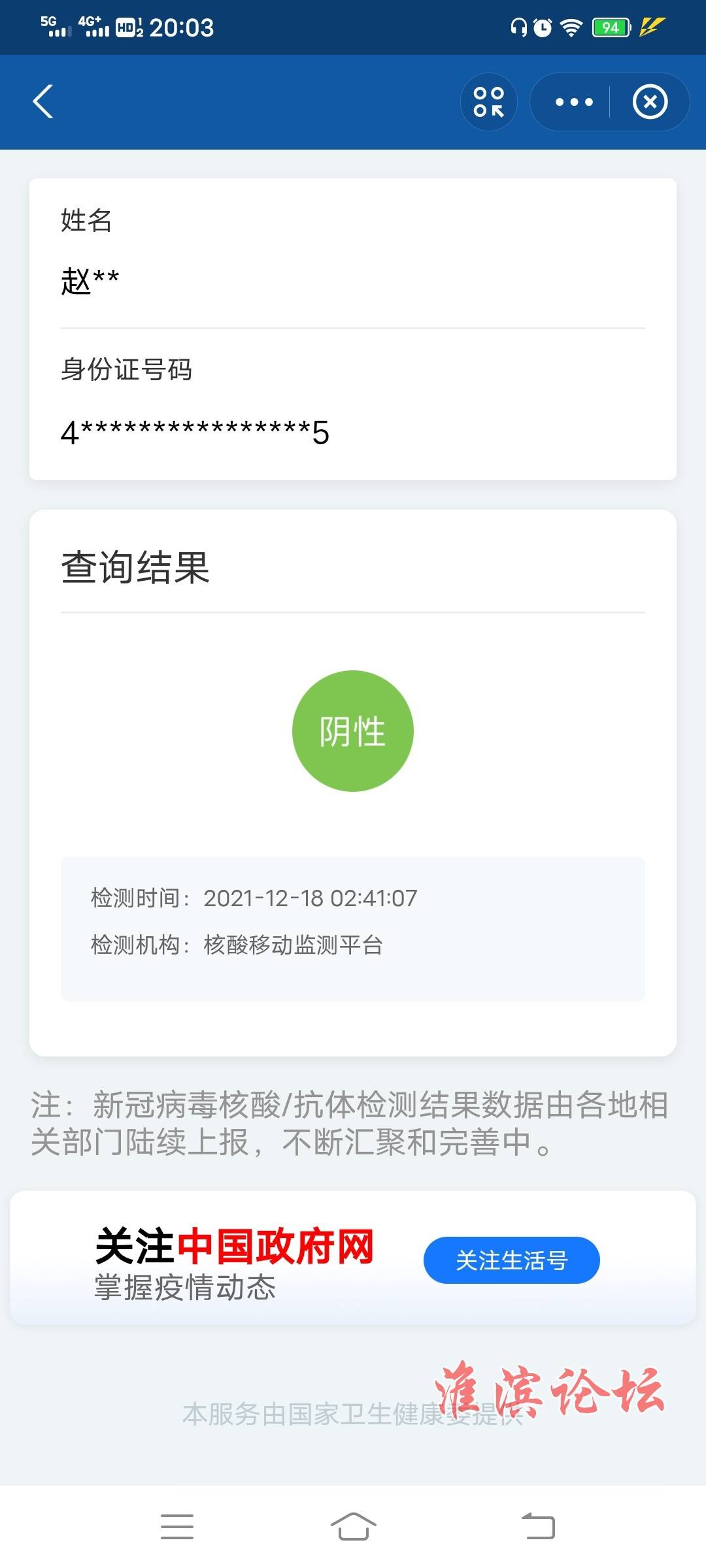Open the mini program shortcuts icon
706x1568 pixels.
[489, 102]
